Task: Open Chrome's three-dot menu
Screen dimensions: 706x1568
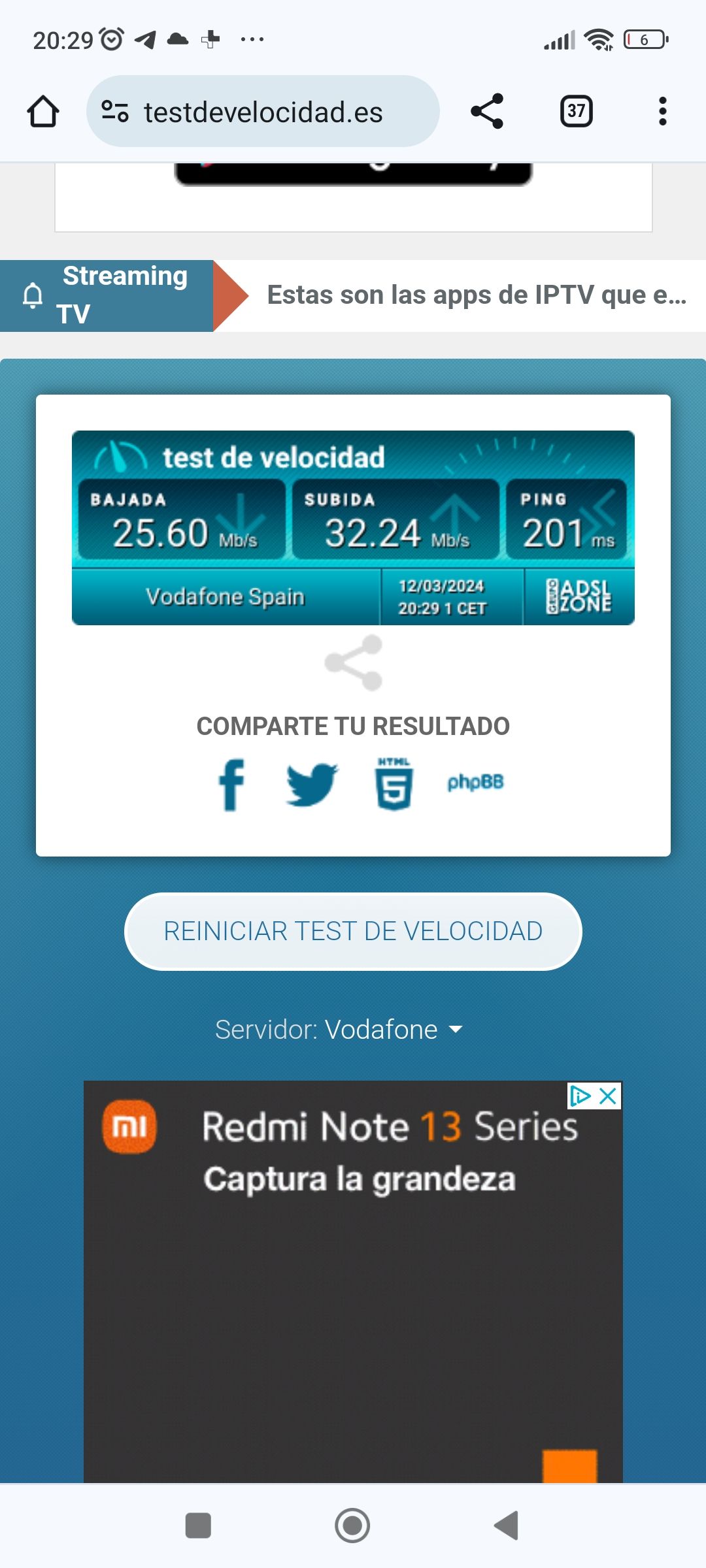Action: [663, 110]
